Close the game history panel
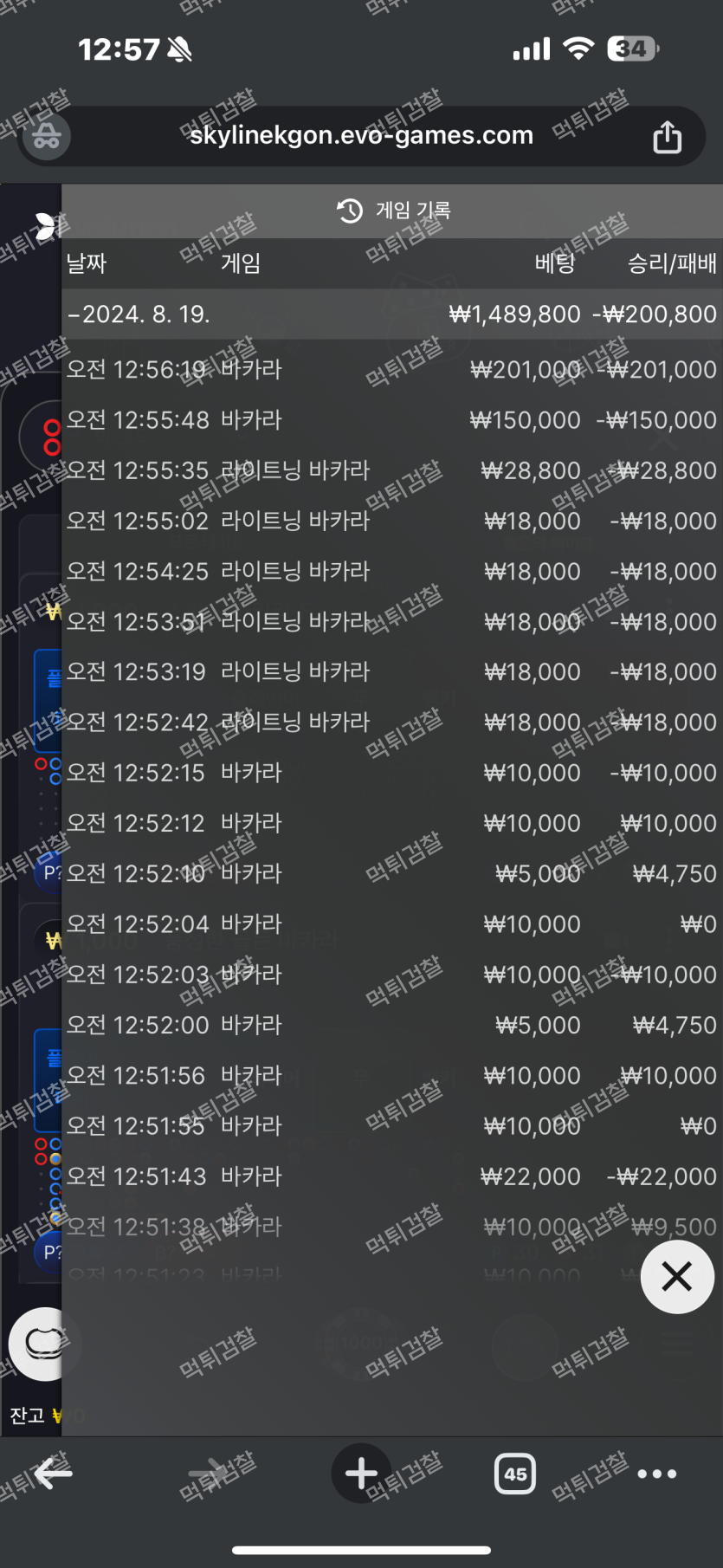 pyautogui.click(x=676, y=1276)
